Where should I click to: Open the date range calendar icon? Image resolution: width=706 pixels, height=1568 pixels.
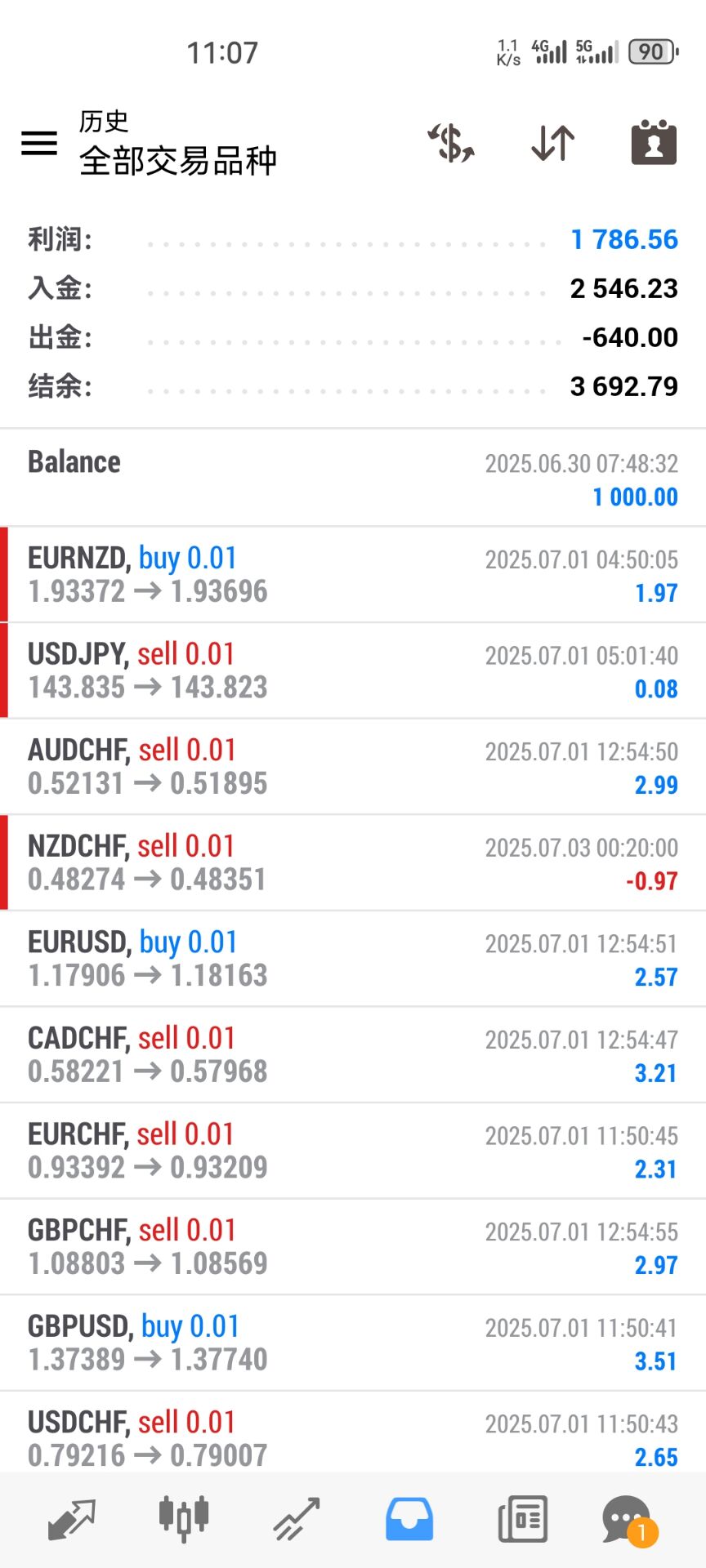(x=654, y=144)
